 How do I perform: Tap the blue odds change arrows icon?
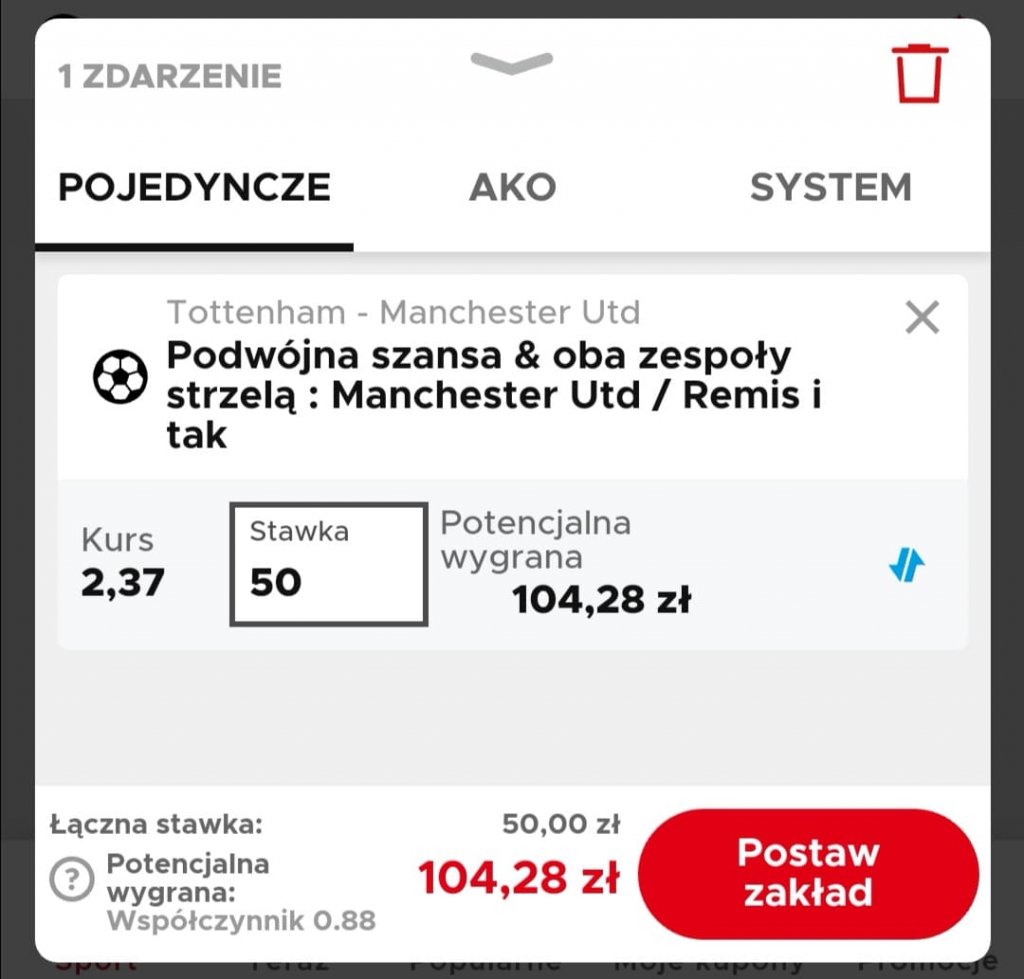click(x=907, y=566)
